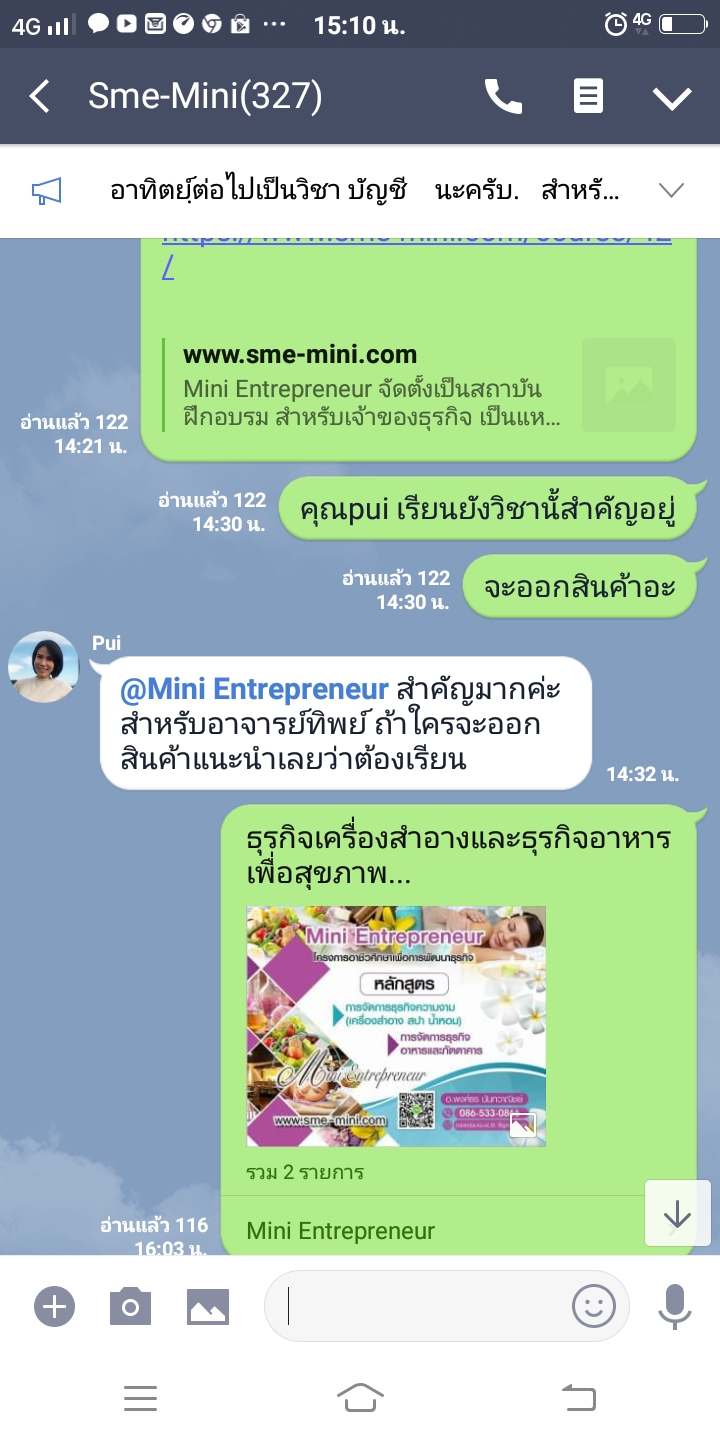This screenshot has width=720, height=1440.
Task: View Pui's profile picture
Action: coord(43,667)
